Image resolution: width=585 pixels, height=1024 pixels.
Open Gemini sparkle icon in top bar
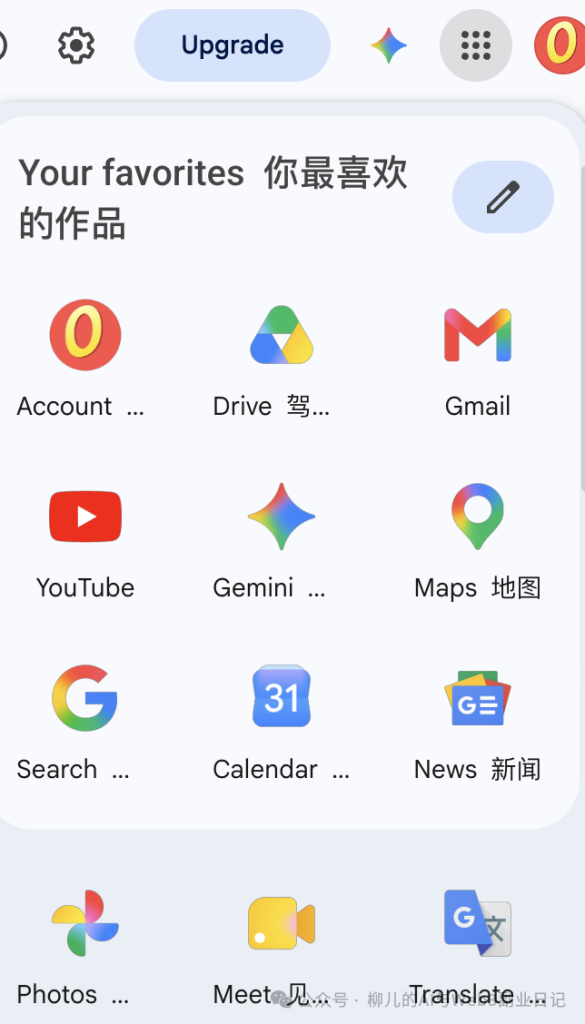[389, 45]
